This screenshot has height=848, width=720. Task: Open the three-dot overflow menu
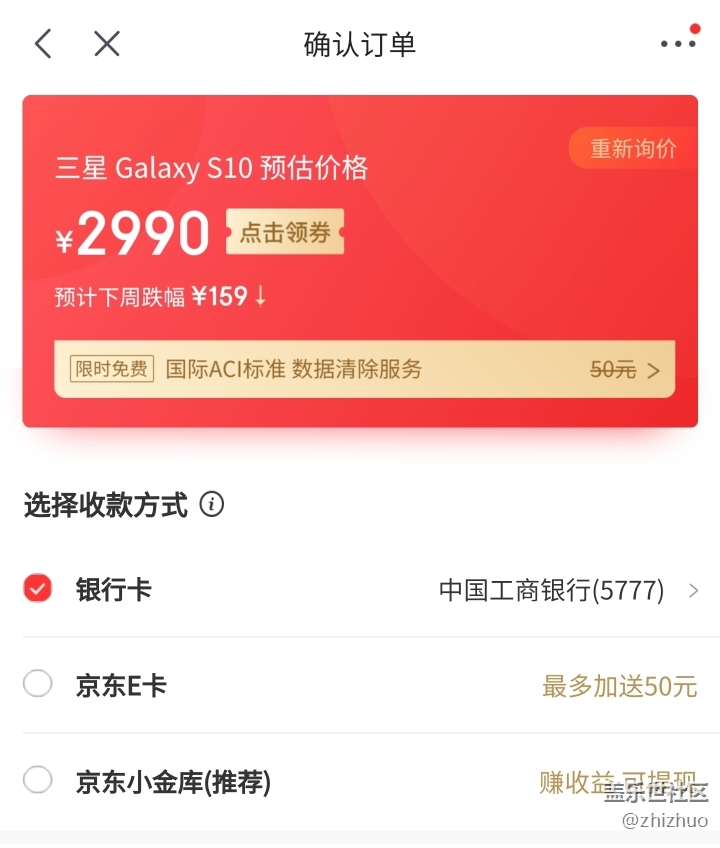coord(678,43)
